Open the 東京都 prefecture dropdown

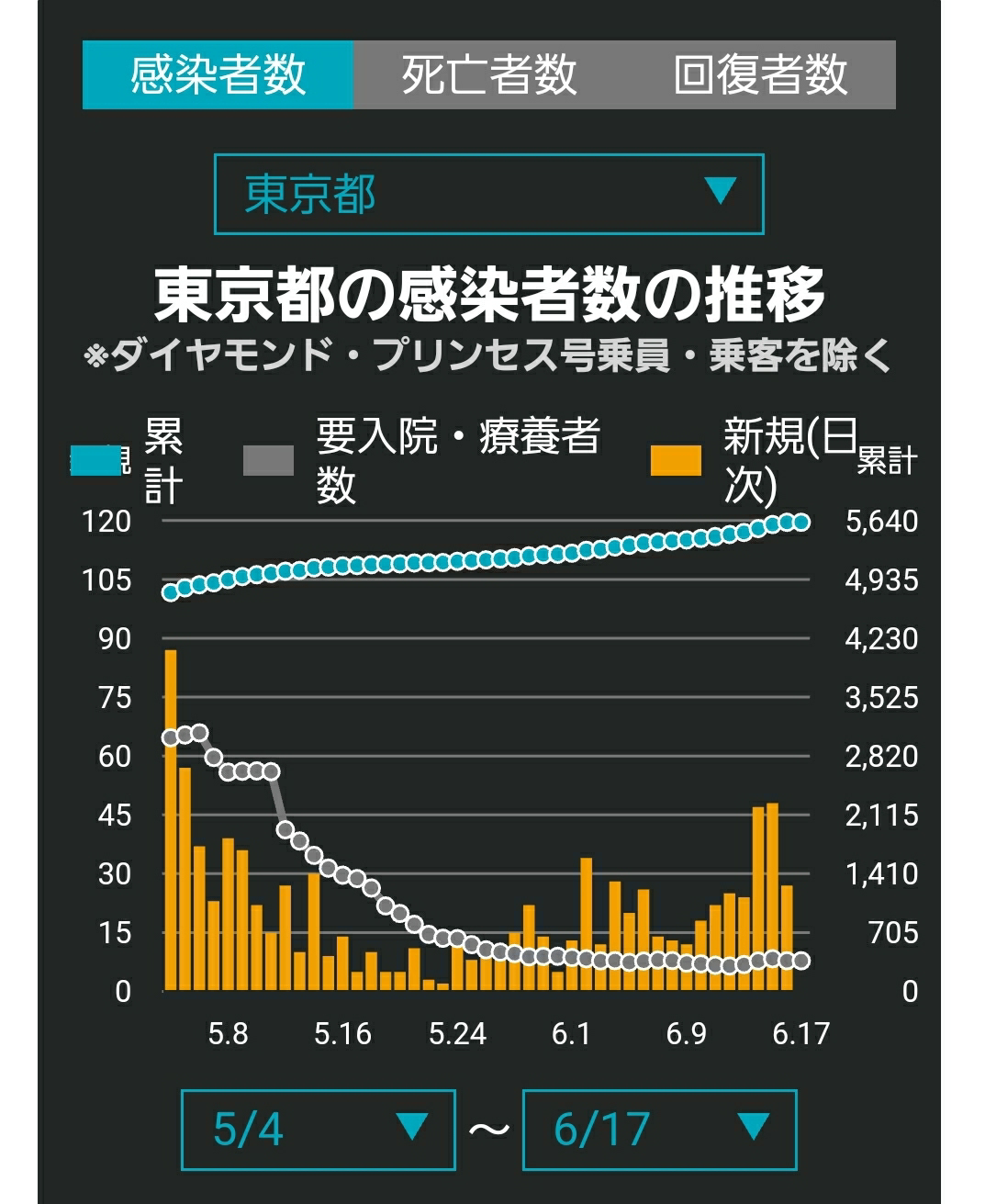click(x=488, y=194)
